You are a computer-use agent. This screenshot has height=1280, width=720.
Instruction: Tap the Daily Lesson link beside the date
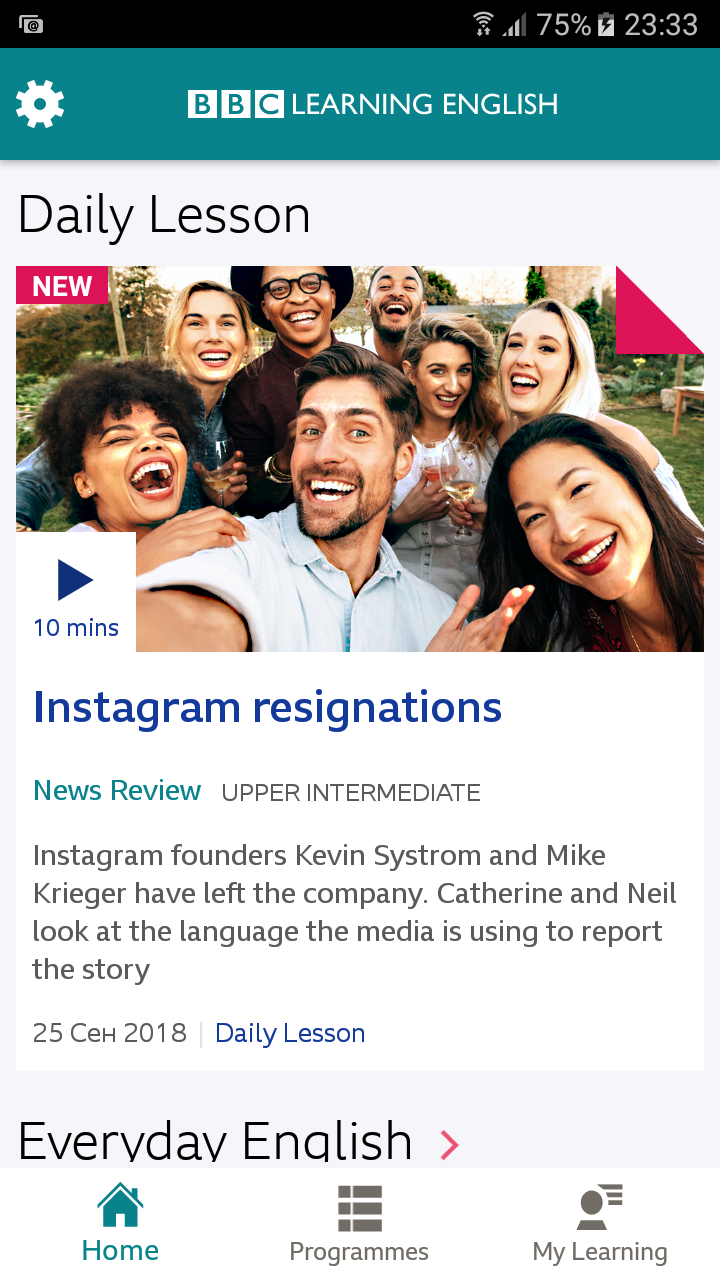coord(290,1033)
